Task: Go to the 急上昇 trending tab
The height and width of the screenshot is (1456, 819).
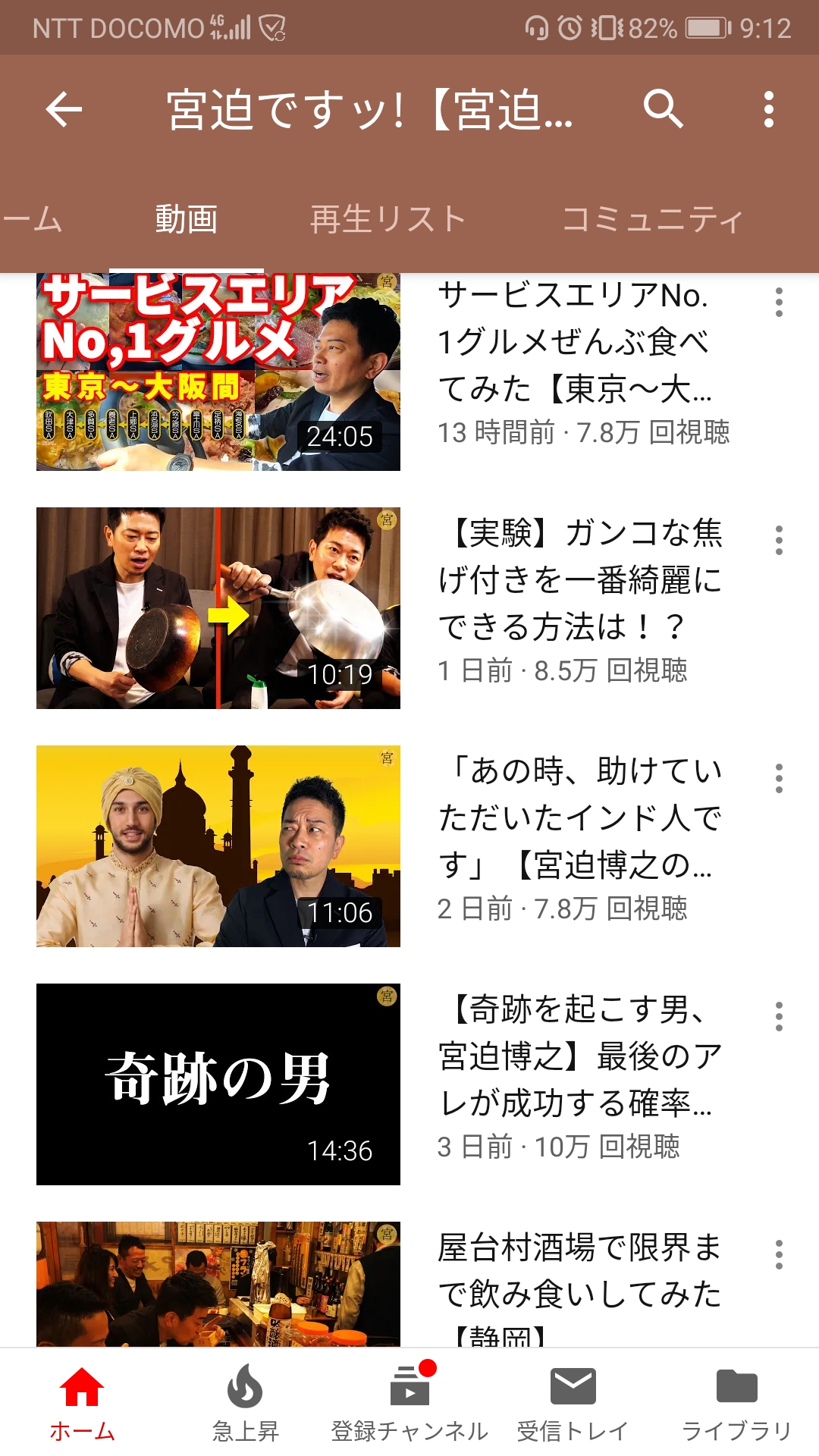Action: (x=245, y=1403)
